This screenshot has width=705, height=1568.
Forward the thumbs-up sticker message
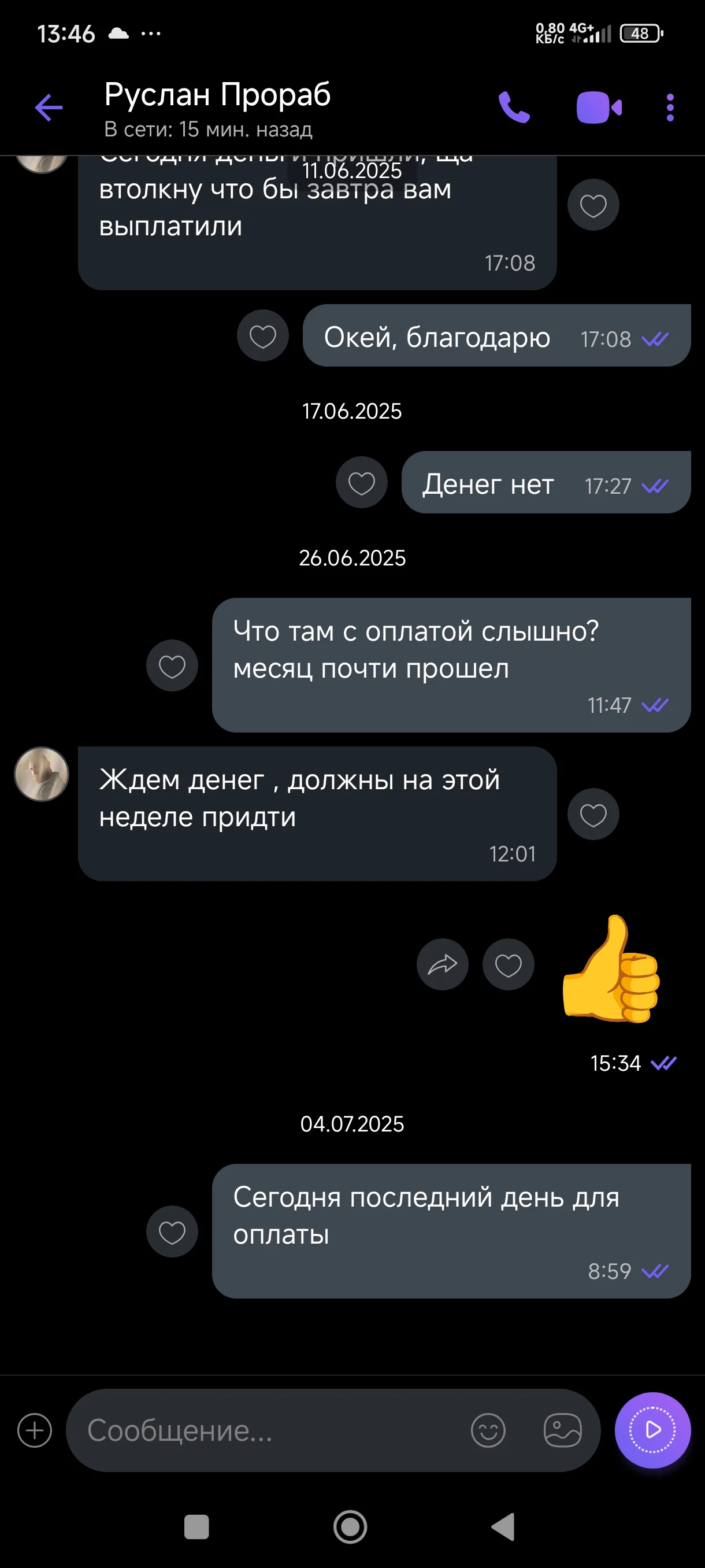pyautogui.click(x=442, y=964)
